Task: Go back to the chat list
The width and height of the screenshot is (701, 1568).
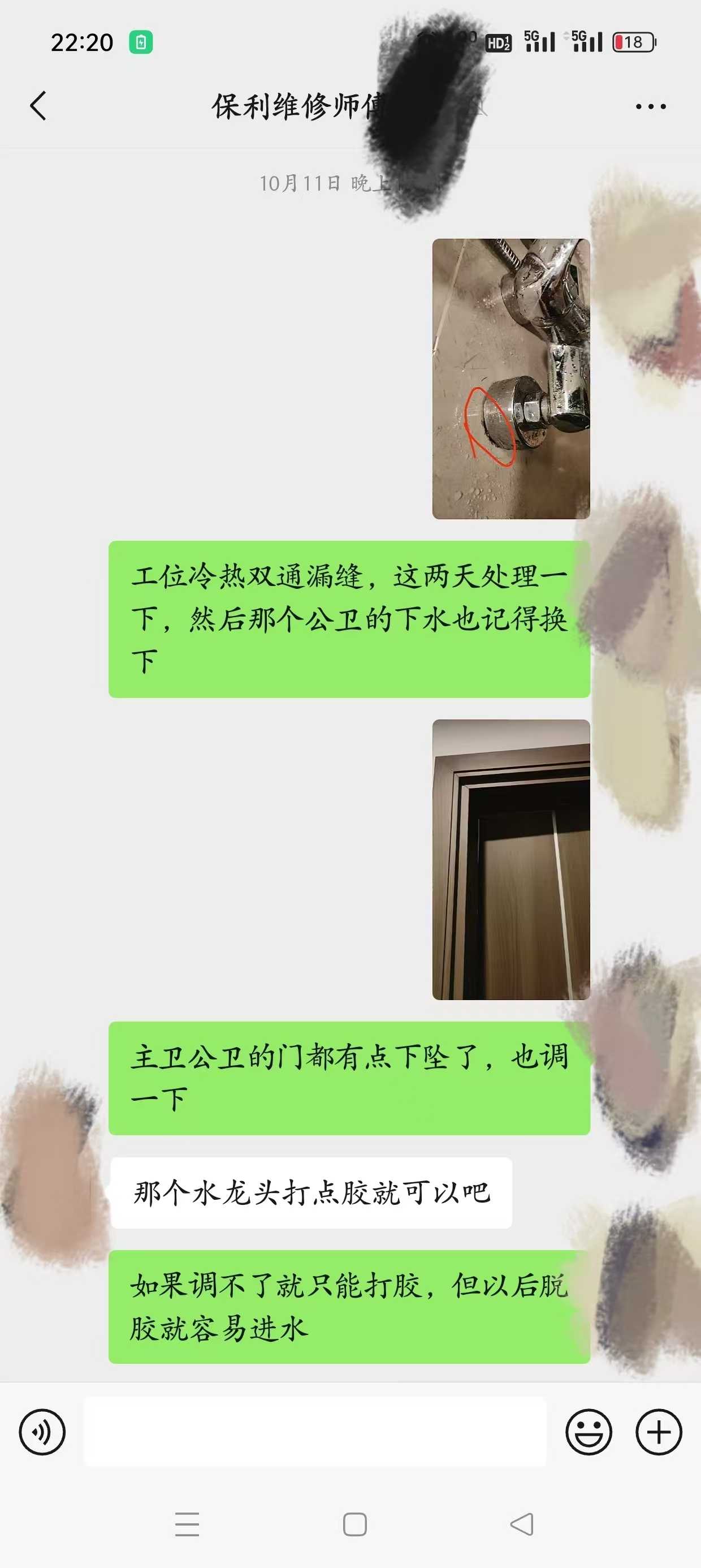Action: [x=38, y=106]
